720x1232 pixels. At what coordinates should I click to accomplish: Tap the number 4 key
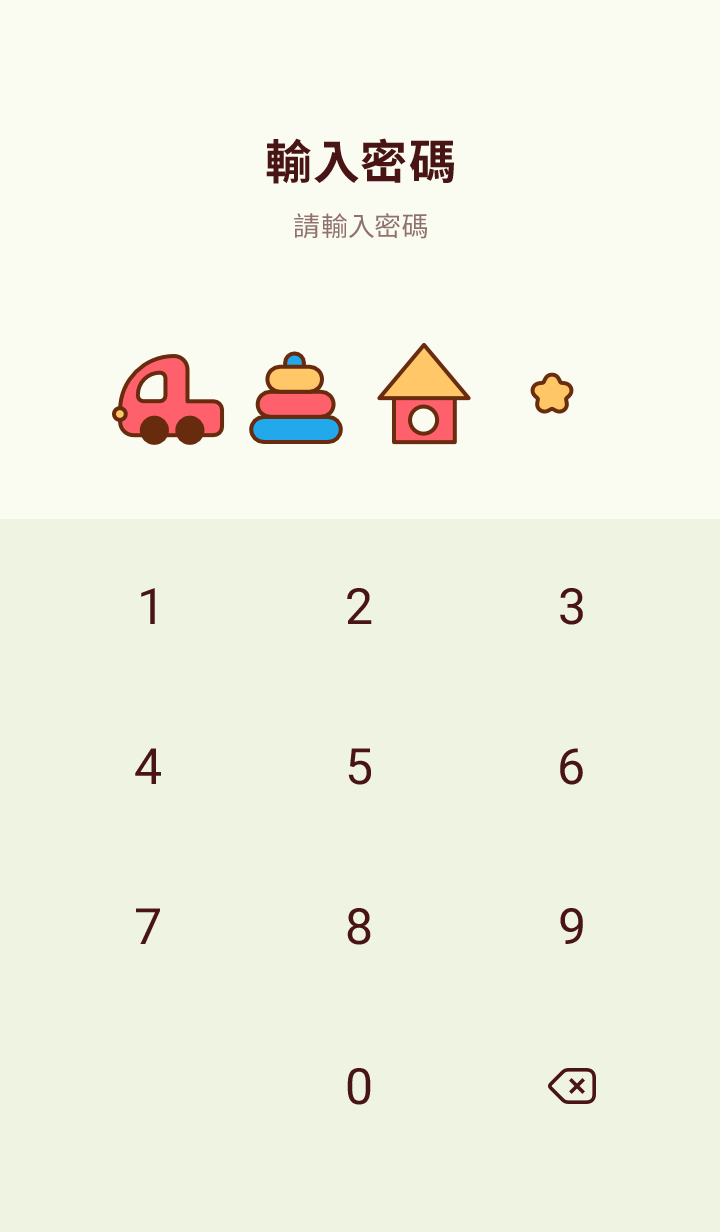[149, 767]
